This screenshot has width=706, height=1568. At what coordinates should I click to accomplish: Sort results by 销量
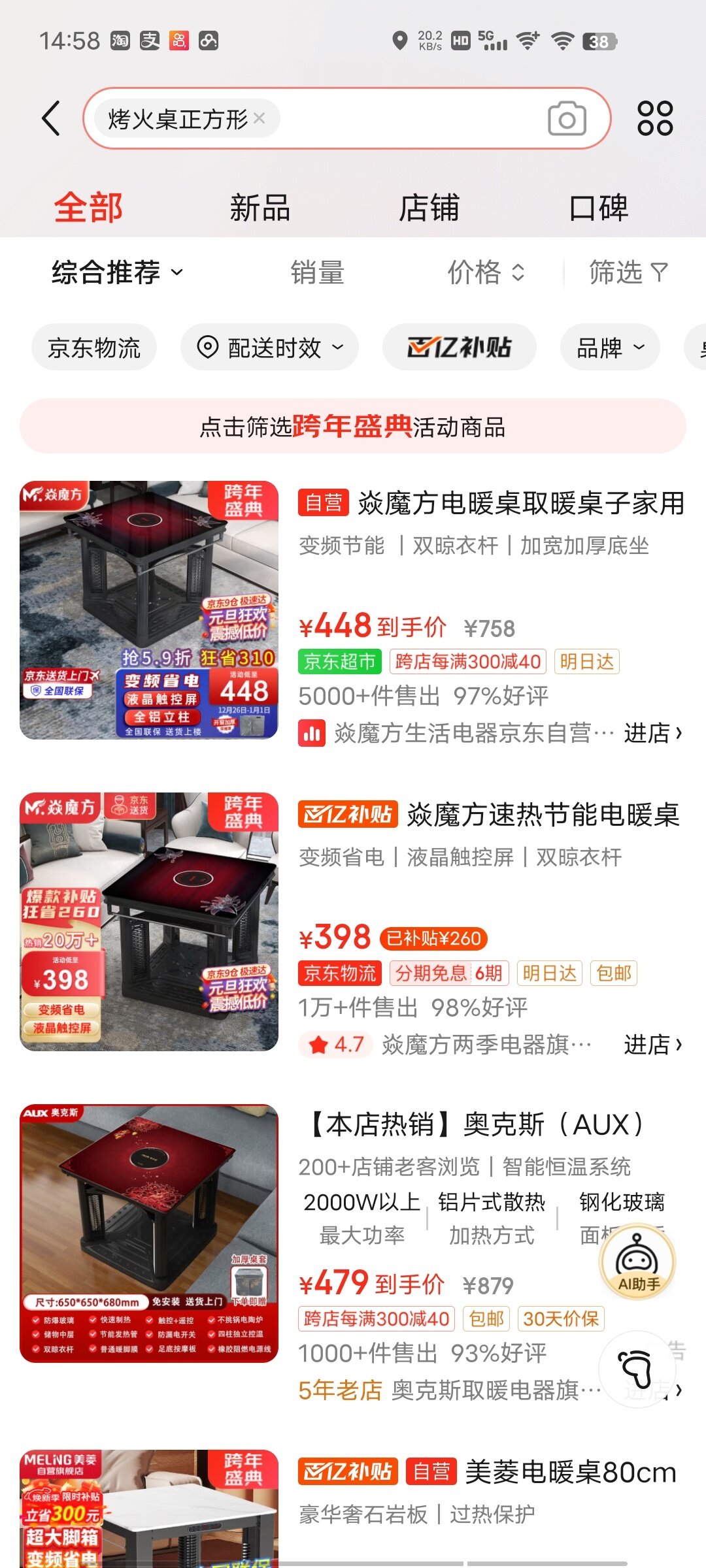pyautogui.click(x=317, y=272)
